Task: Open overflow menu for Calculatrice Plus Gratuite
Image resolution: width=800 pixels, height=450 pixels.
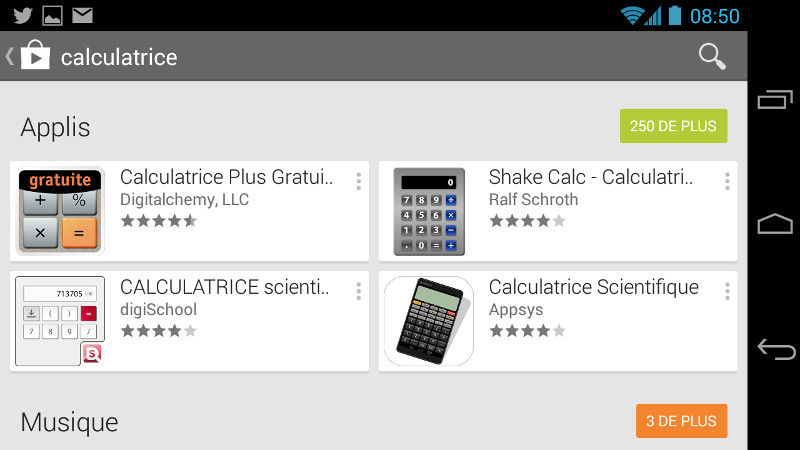Action: pyautogui.click(x=358, y=181)
